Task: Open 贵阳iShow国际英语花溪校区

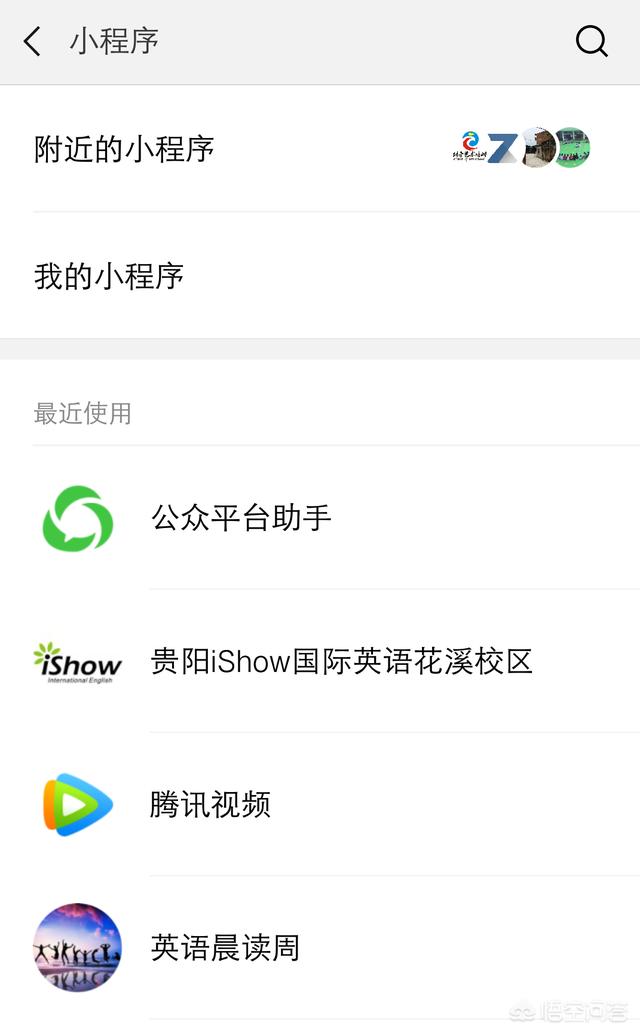Action: (320, 661)
